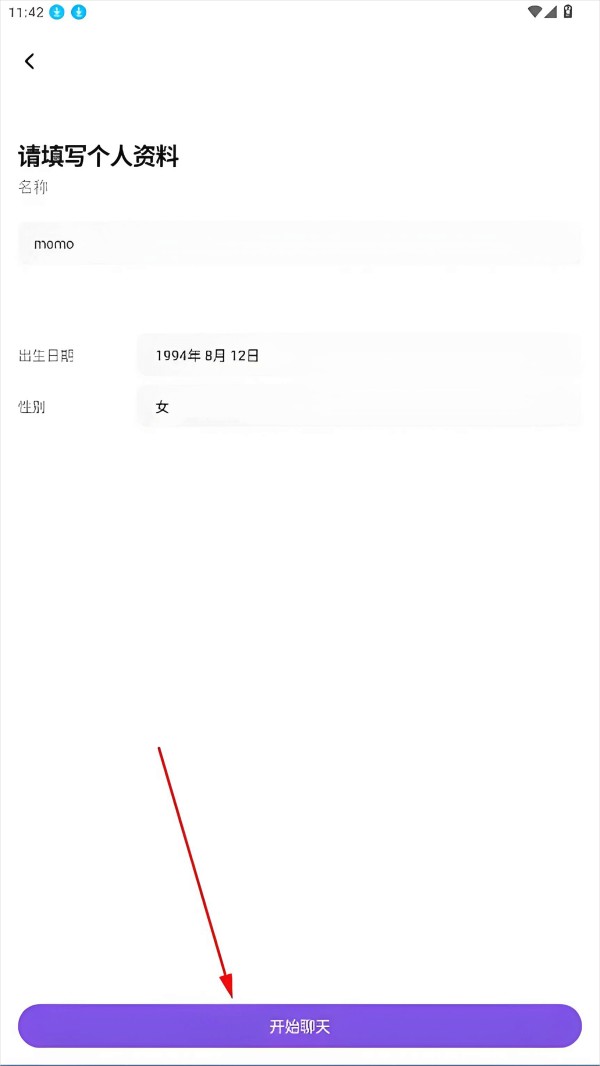The width and height of the screenshot is (600, 1066).
Task: Open the birth date picker for 1994年8月12日
Action: click(x=358, y=355)
